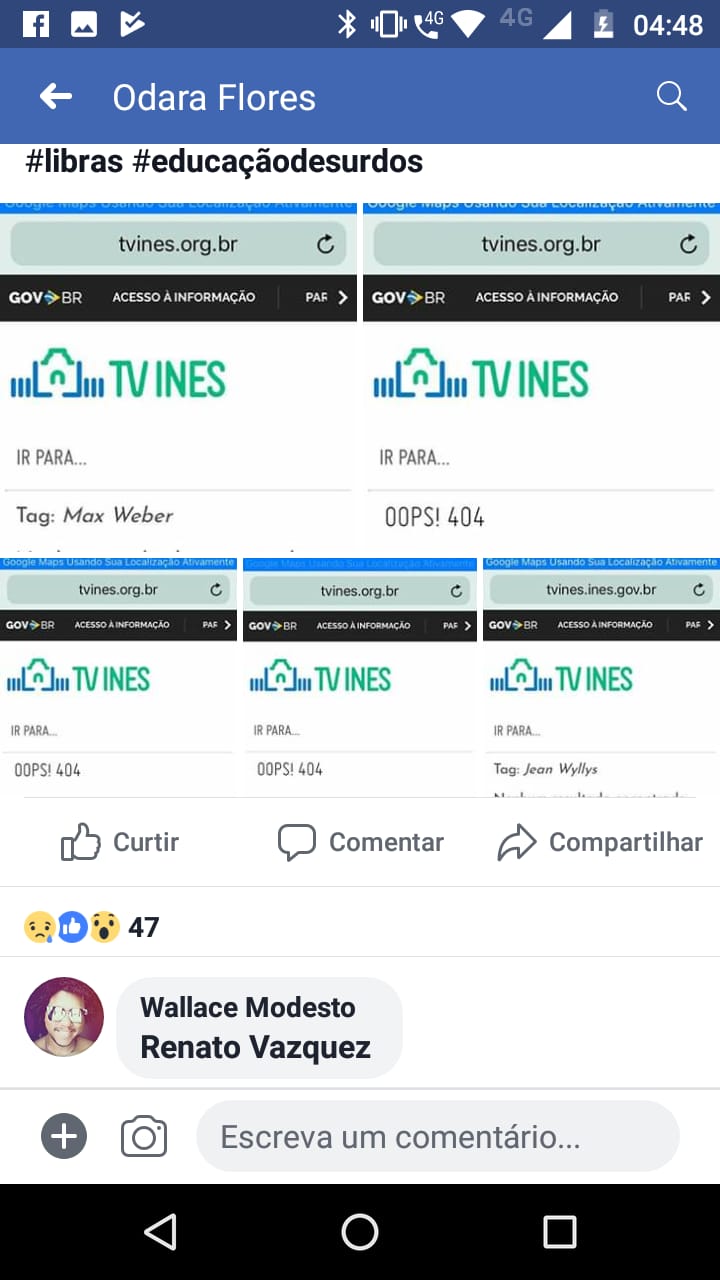This screenshot has height=1280, width=720.
Task: Focus the Escreva um comentário field
Action: 438,1137
